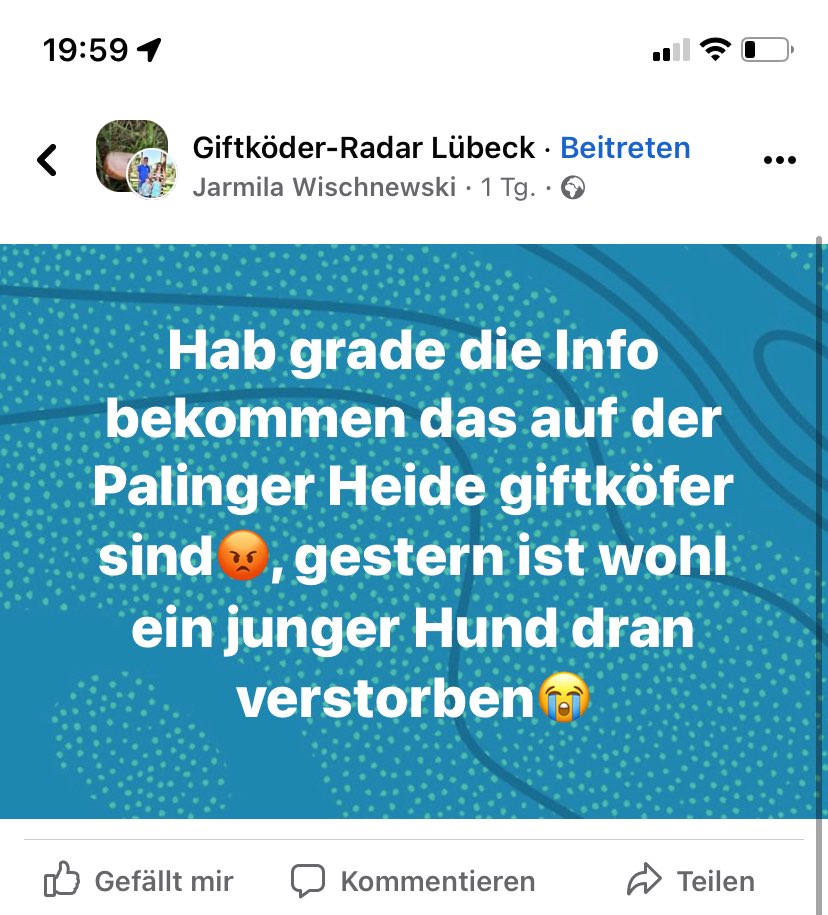Tap the comment speech bubble icon
Image resolution: width=828 pixels, height=915 pixels.
pos(310,880)
